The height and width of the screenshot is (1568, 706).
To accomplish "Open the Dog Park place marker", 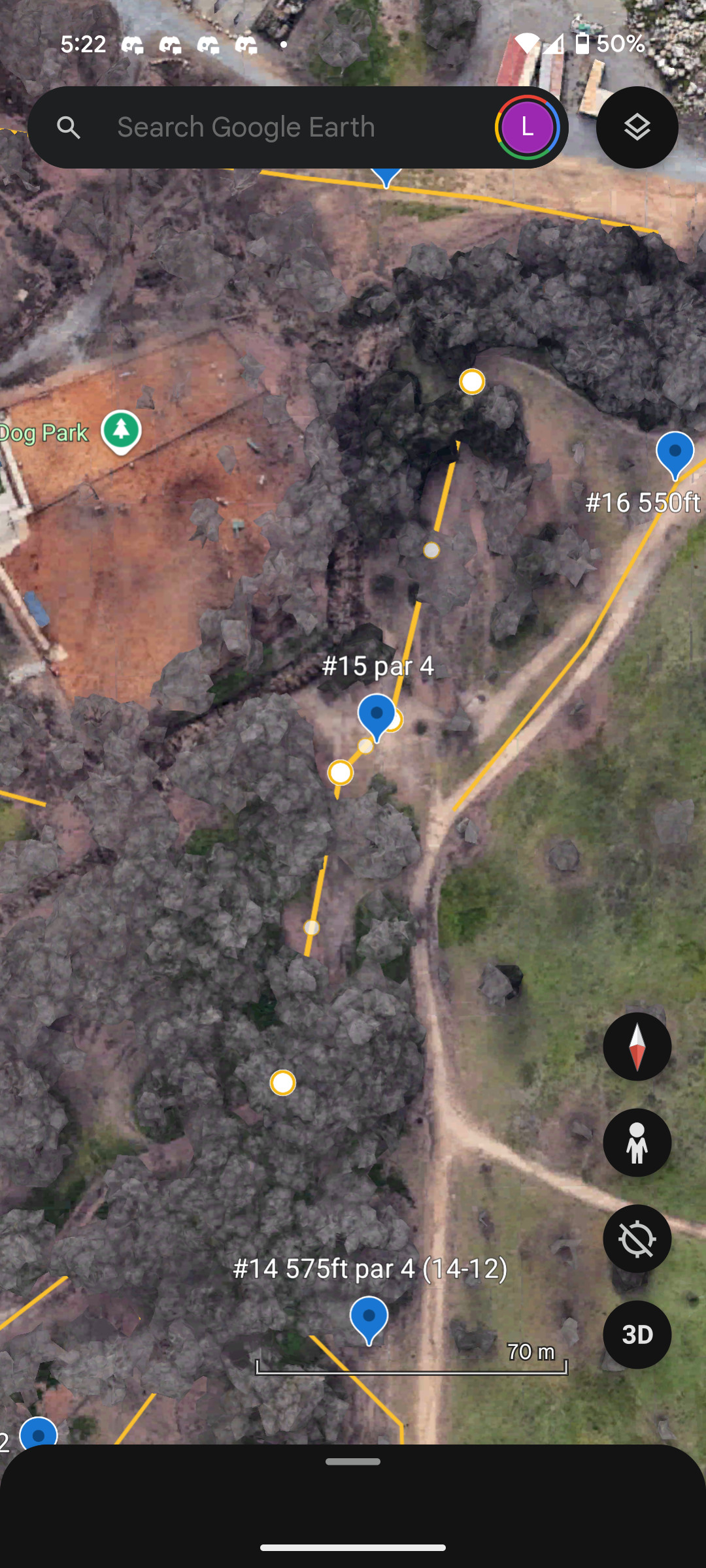I will click(x=121, y=431).
